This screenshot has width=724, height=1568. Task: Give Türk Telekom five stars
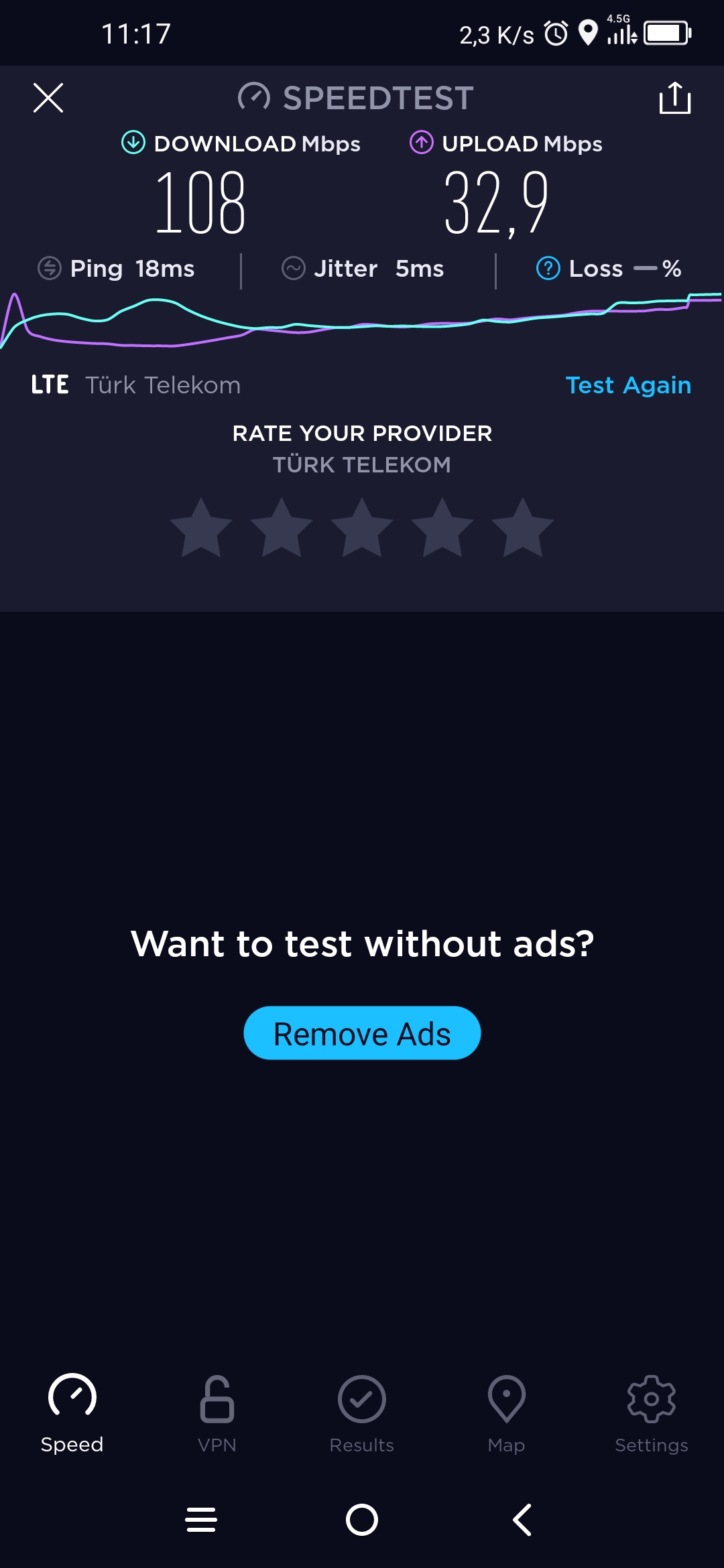pos(523,527)
